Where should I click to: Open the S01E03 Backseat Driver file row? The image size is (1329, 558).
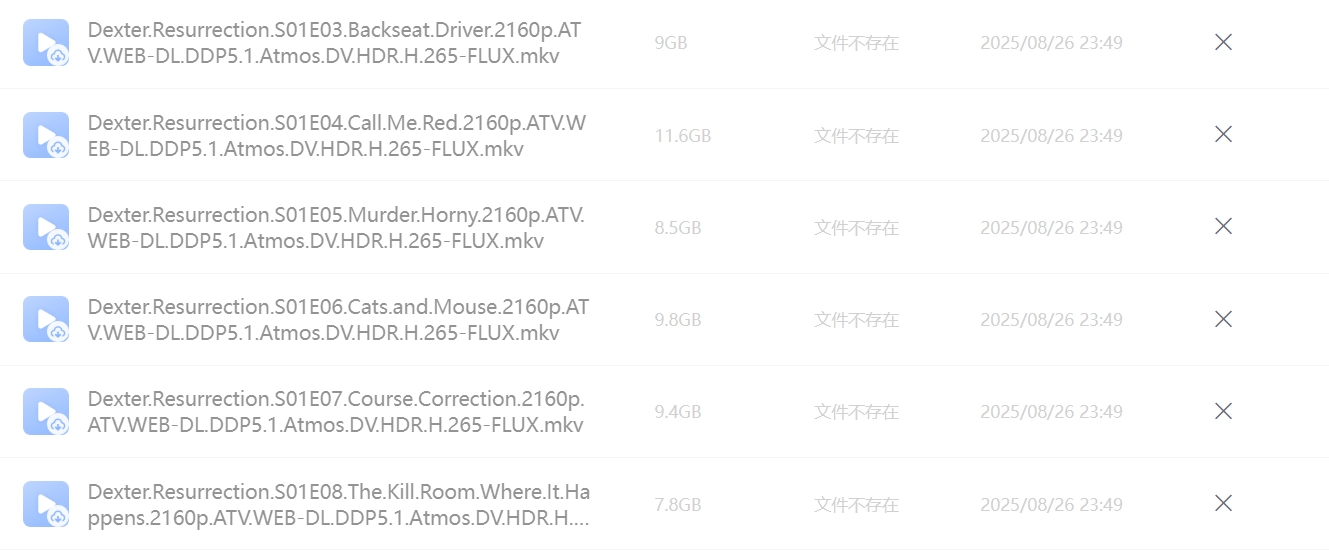click(334, 43)
